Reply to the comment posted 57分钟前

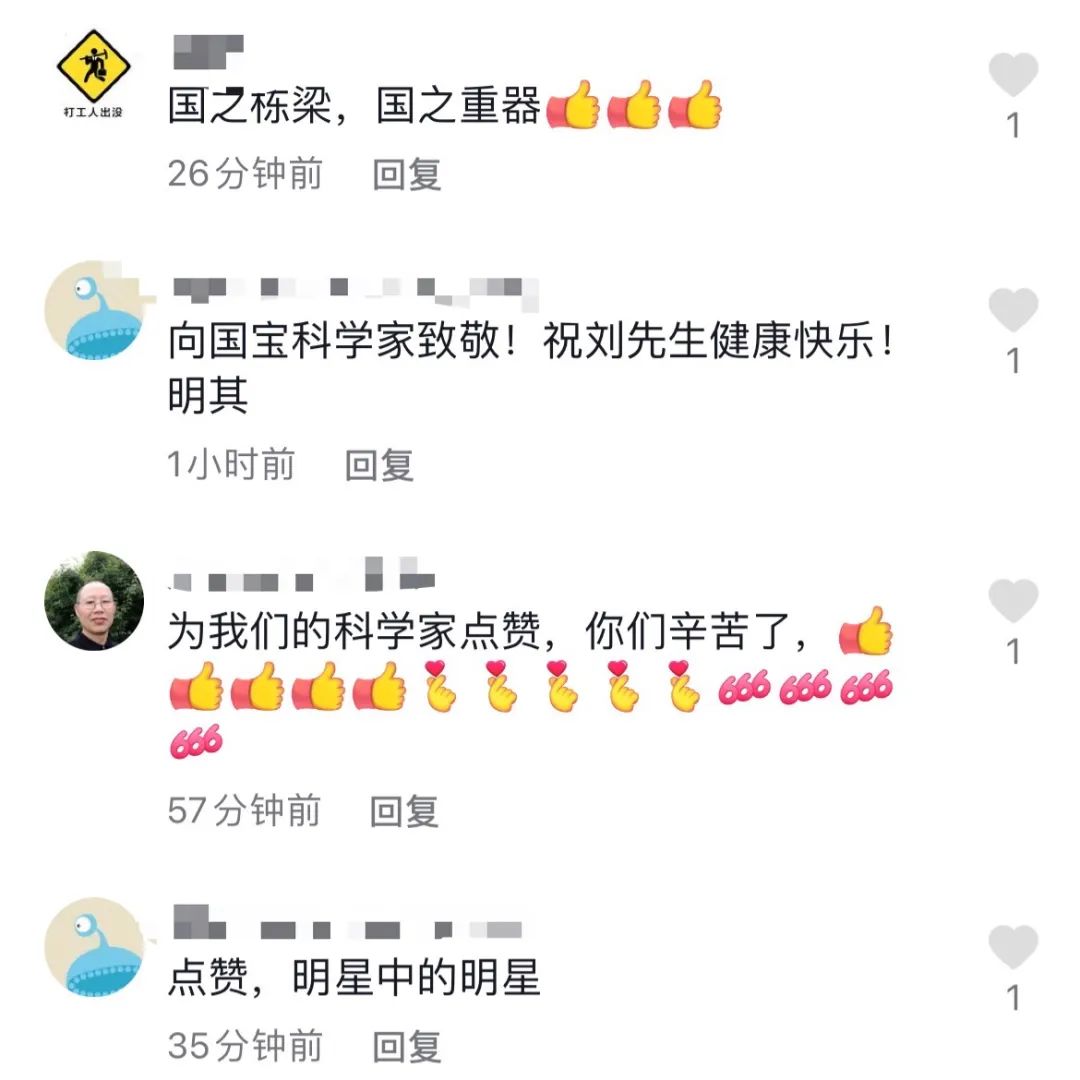tap(404, 810)
